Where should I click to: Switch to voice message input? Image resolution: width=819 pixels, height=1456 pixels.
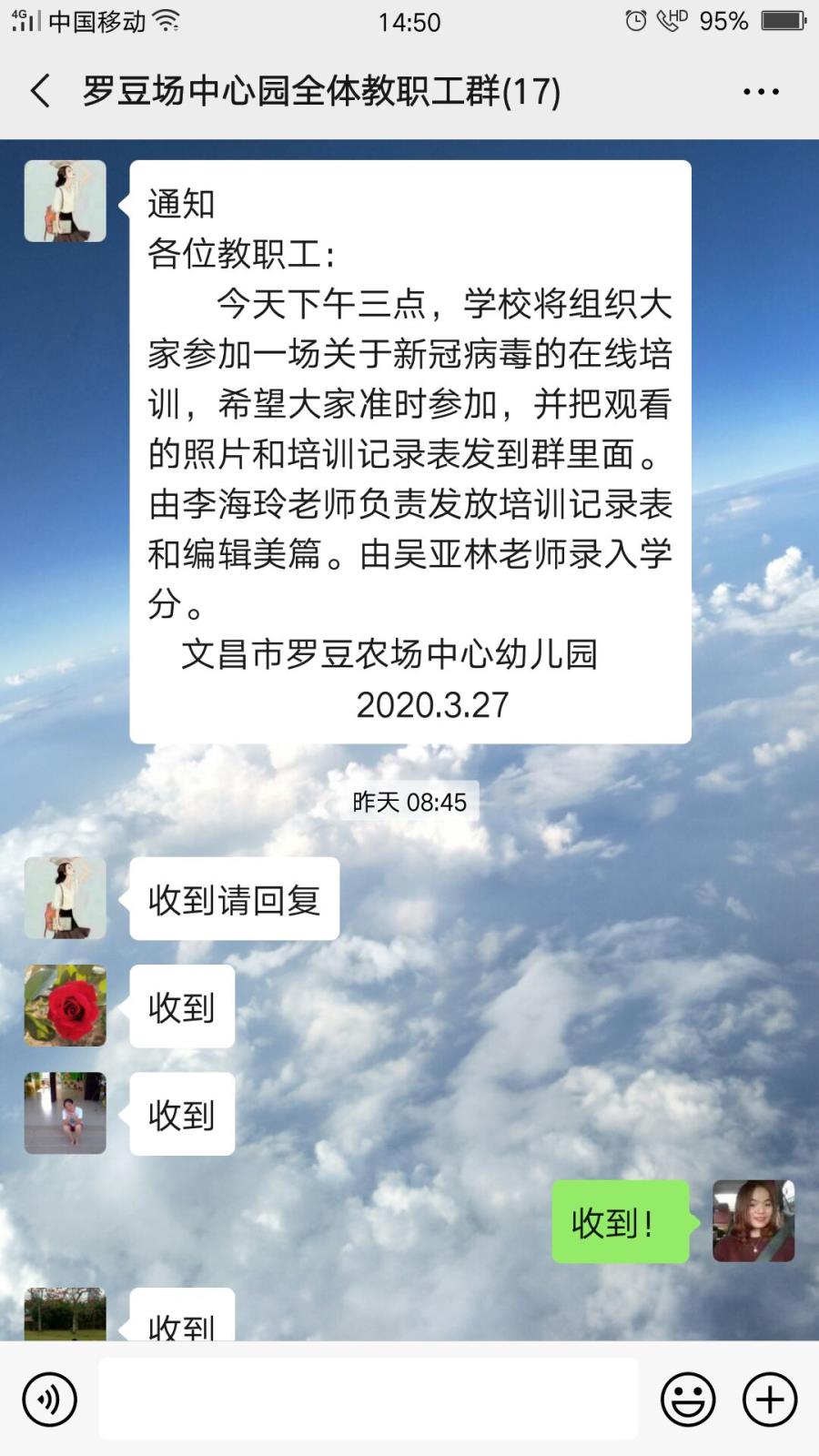pyautogui.click(x=49, y=1400)
